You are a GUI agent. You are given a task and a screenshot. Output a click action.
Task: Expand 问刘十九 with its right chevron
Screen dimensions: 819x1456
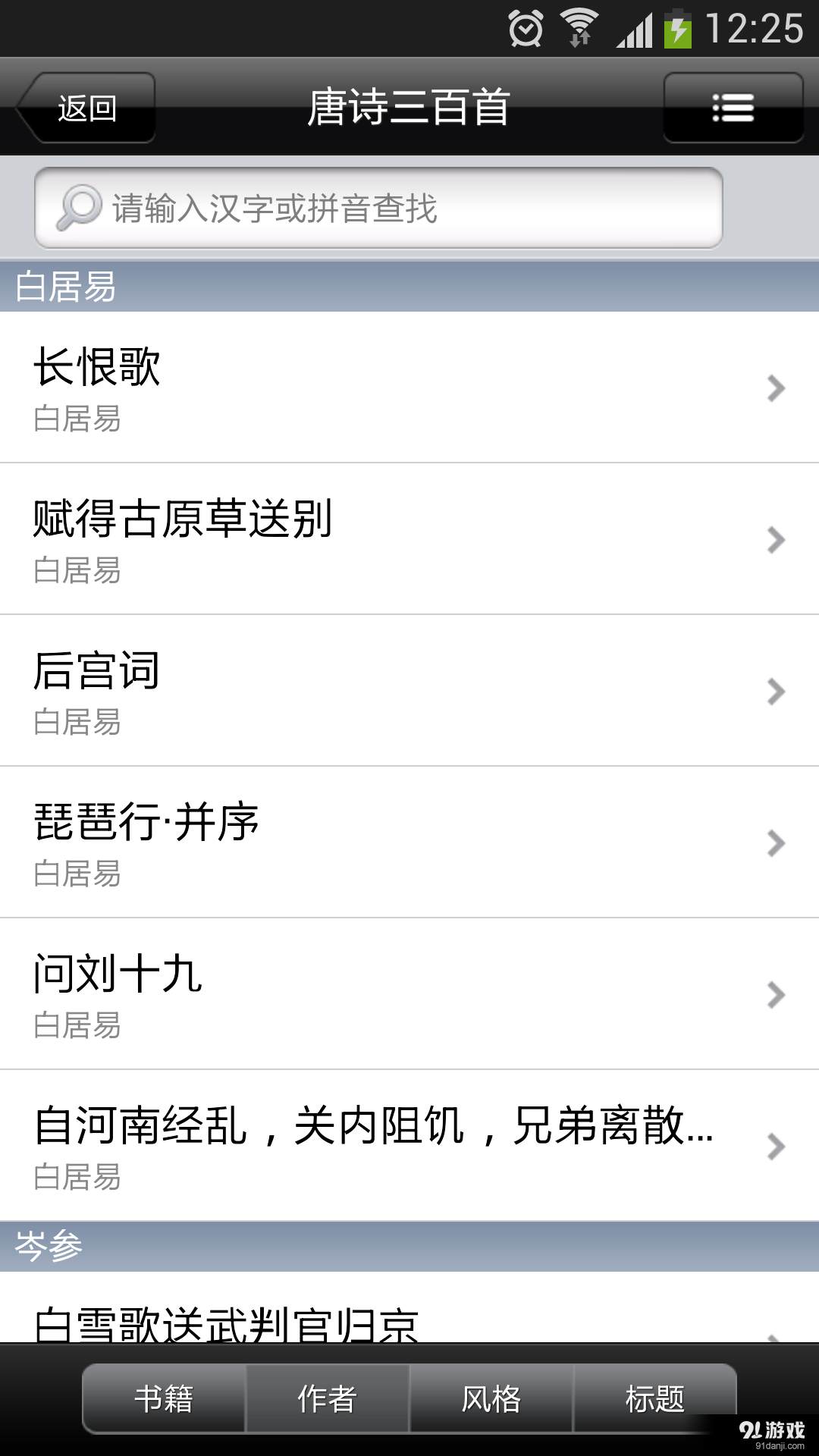click(x=775, y=994)
